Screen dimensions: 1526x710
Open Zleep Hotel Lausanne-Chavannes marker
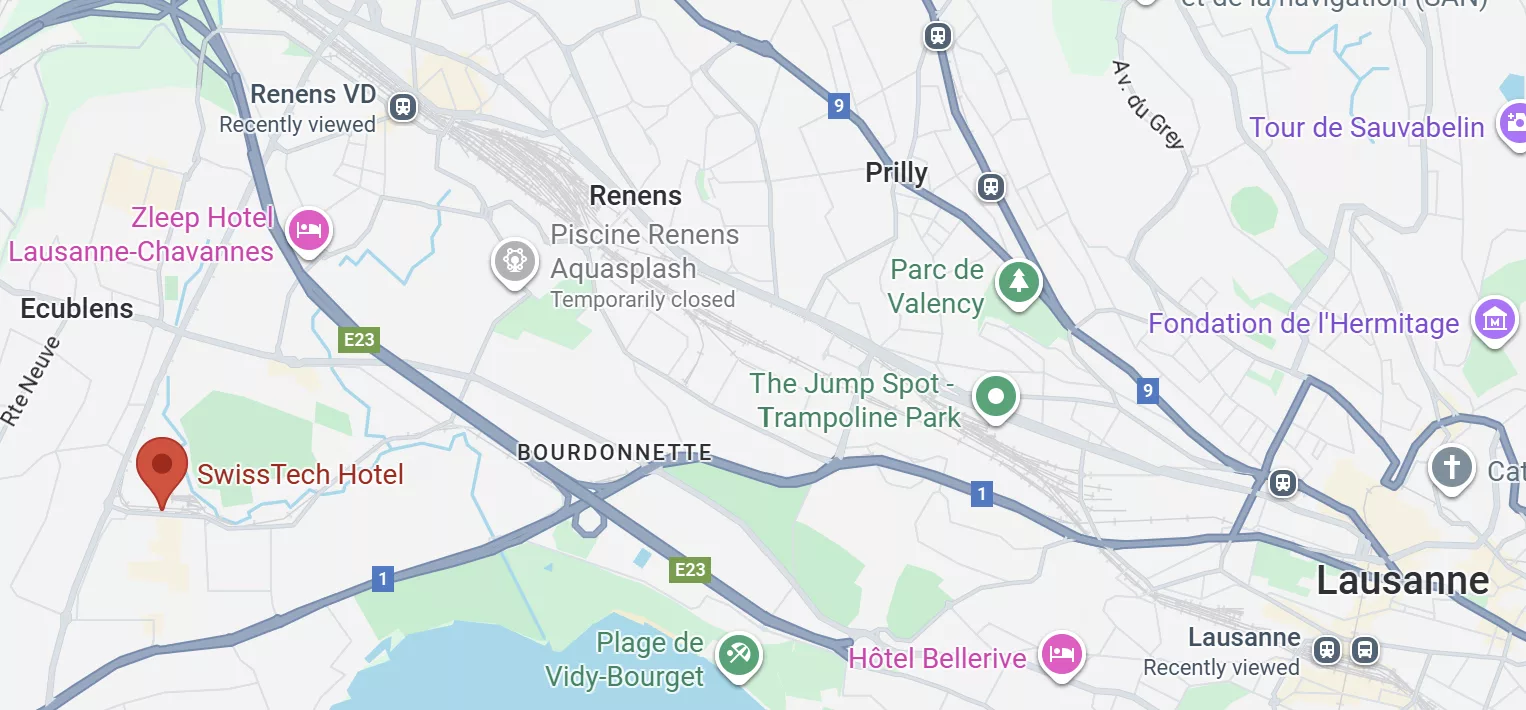click(309, 230)
